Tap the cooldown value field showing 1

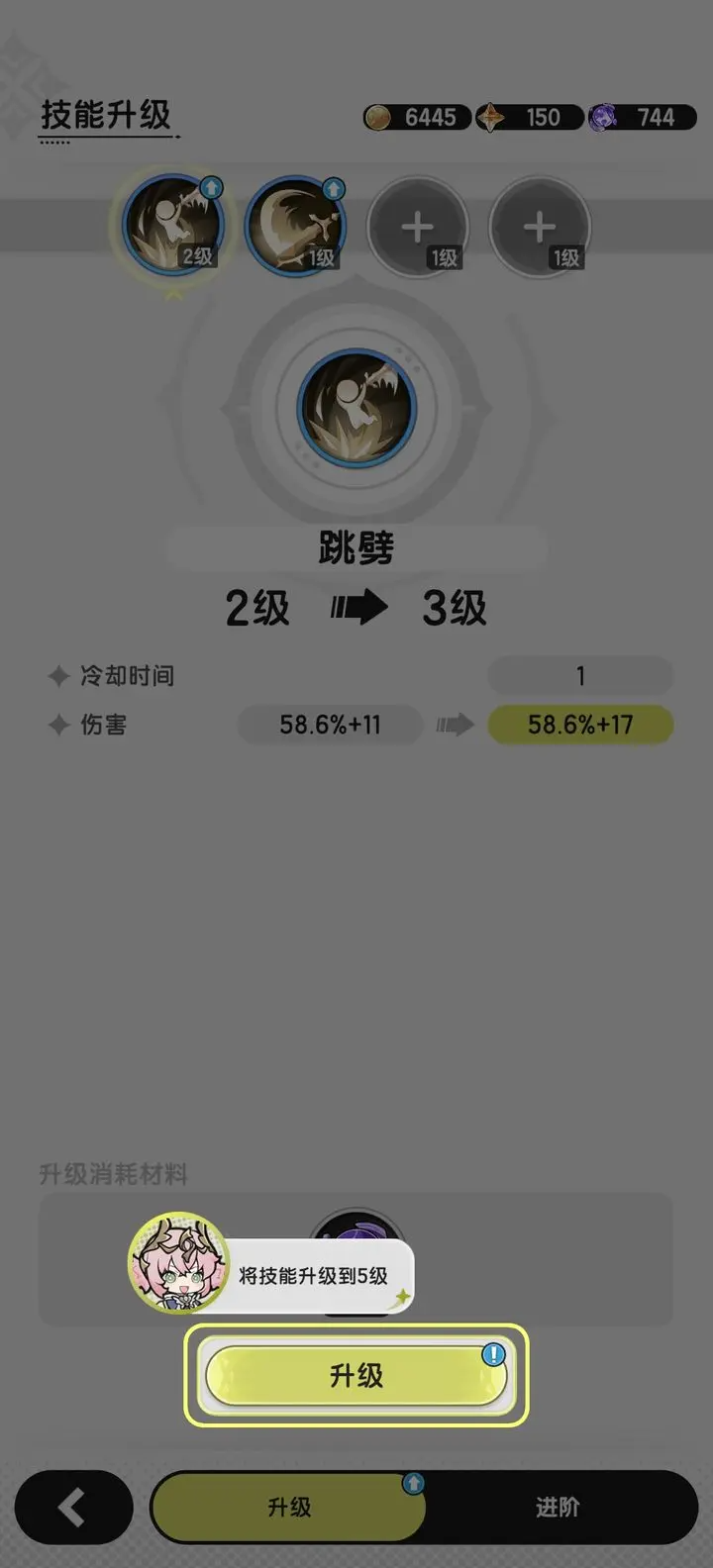(580, 675)
